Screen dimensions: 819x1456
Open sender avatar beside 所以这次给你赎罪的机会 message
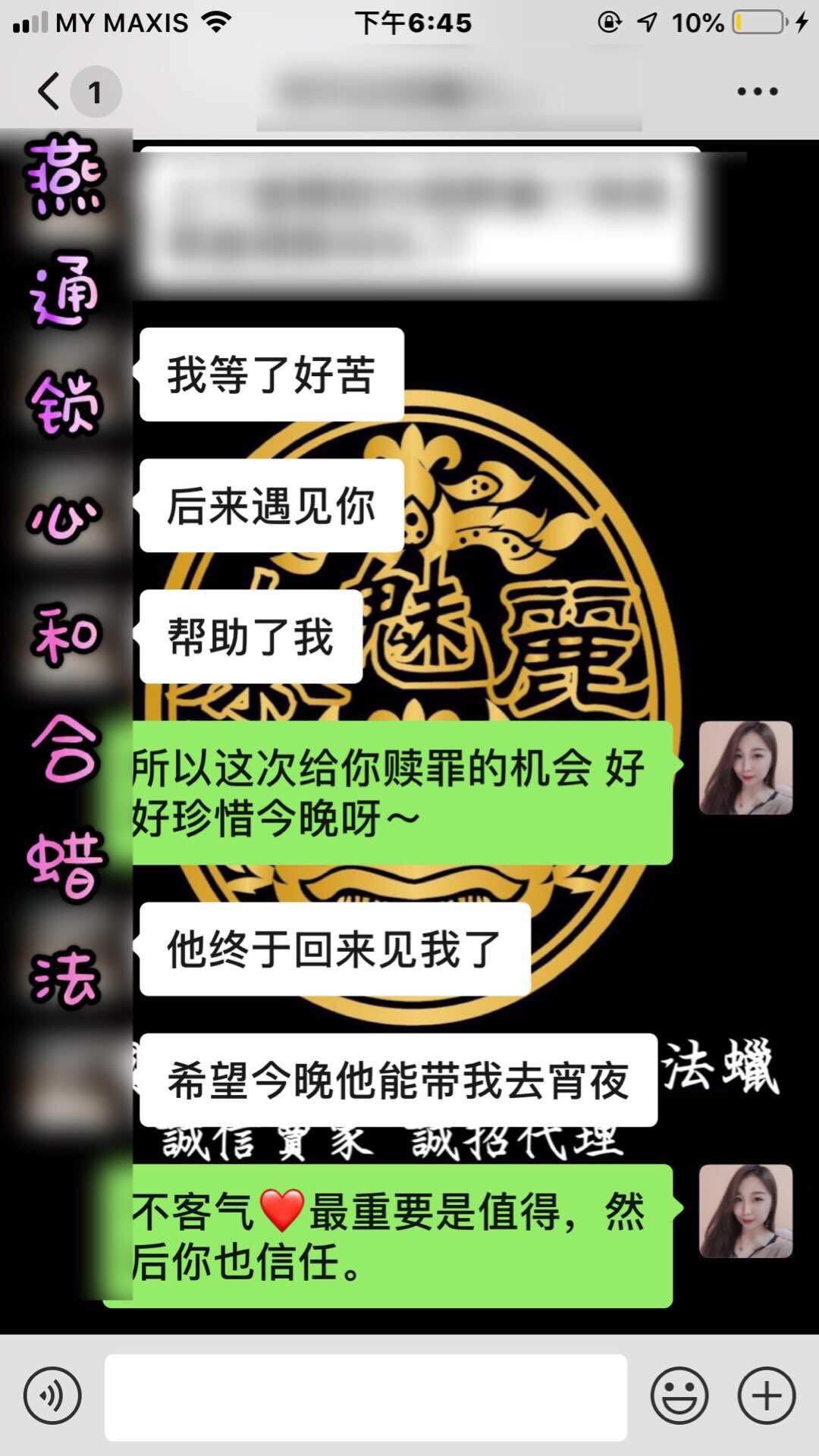coord(745,767)
